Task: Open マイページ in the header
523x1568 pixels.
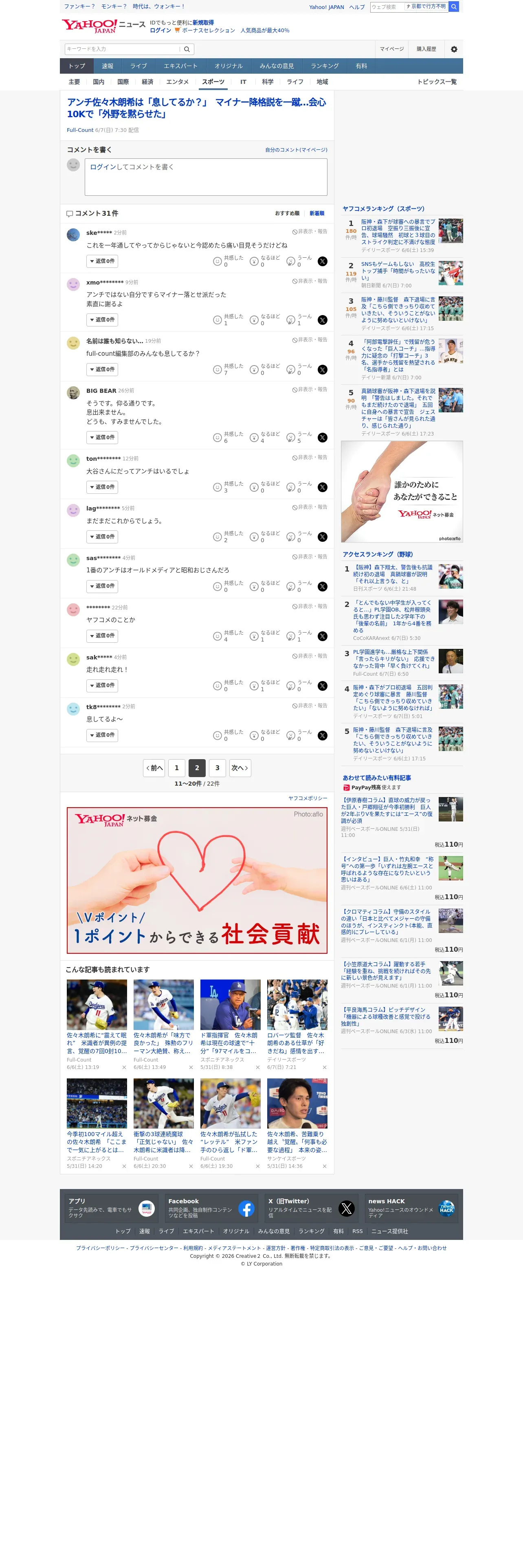Action: [x=391, y=49]
